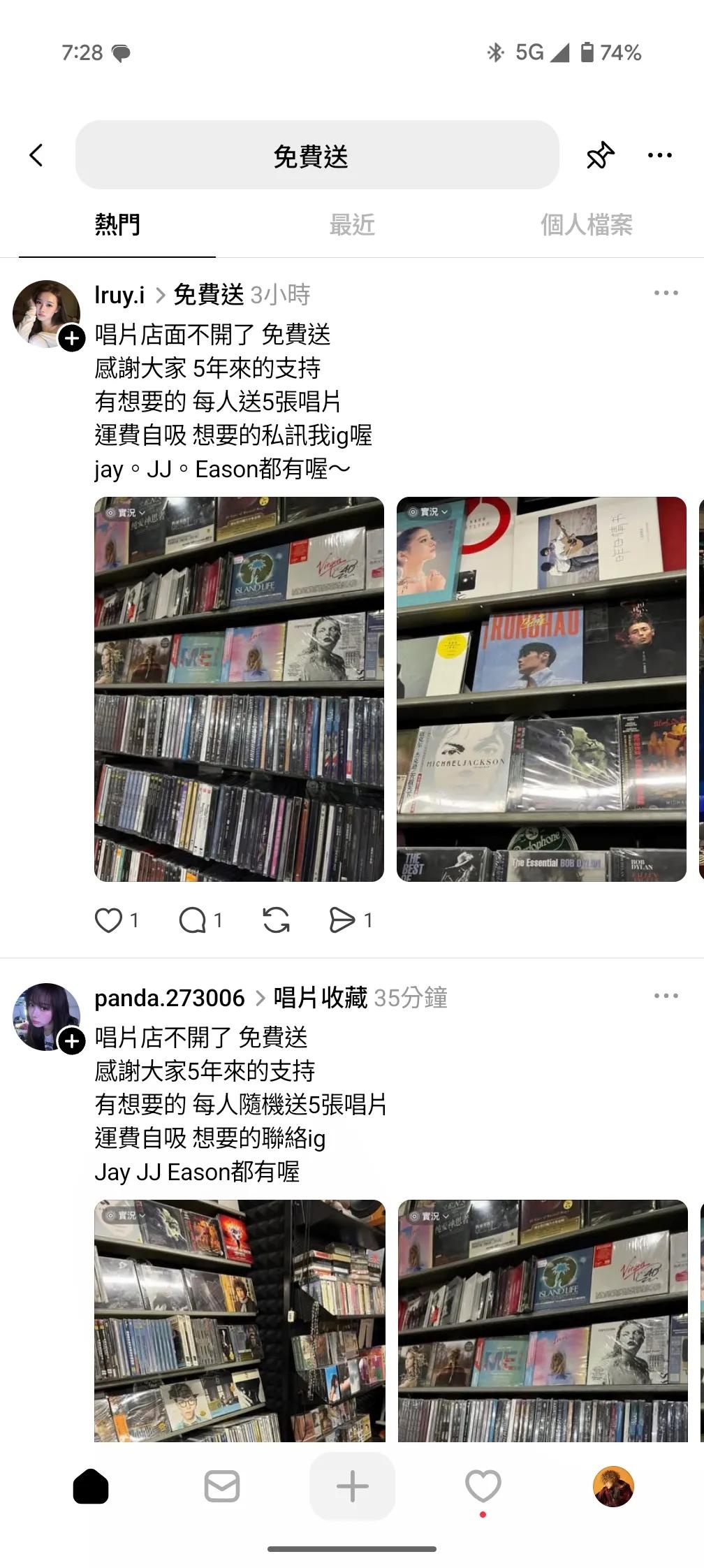The width and height of the screenshot is (704, 1568).
Task: Repost lruy.i's post
Action: pos(276,920)
